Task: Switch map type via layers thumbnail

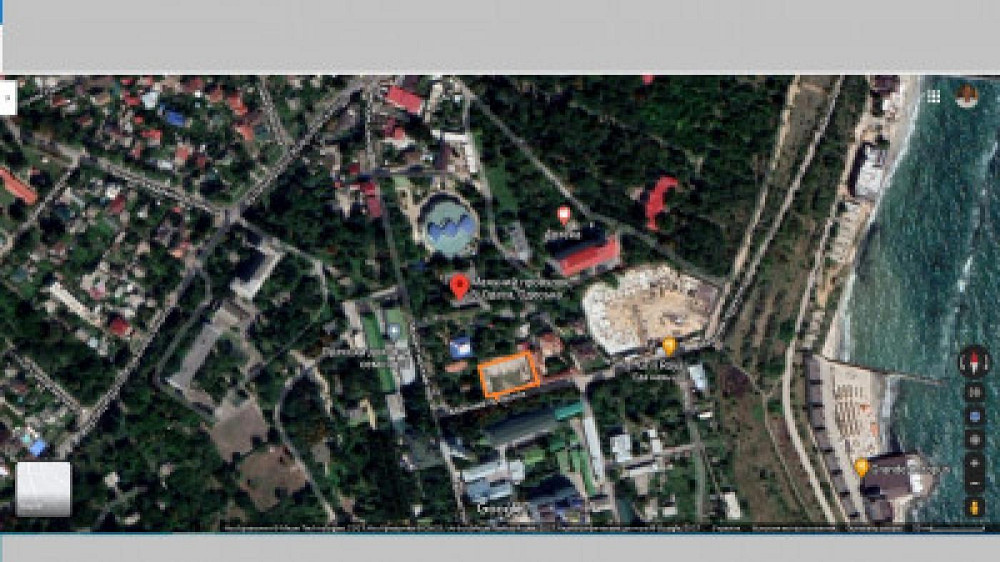Action: (x=43, y=489)
